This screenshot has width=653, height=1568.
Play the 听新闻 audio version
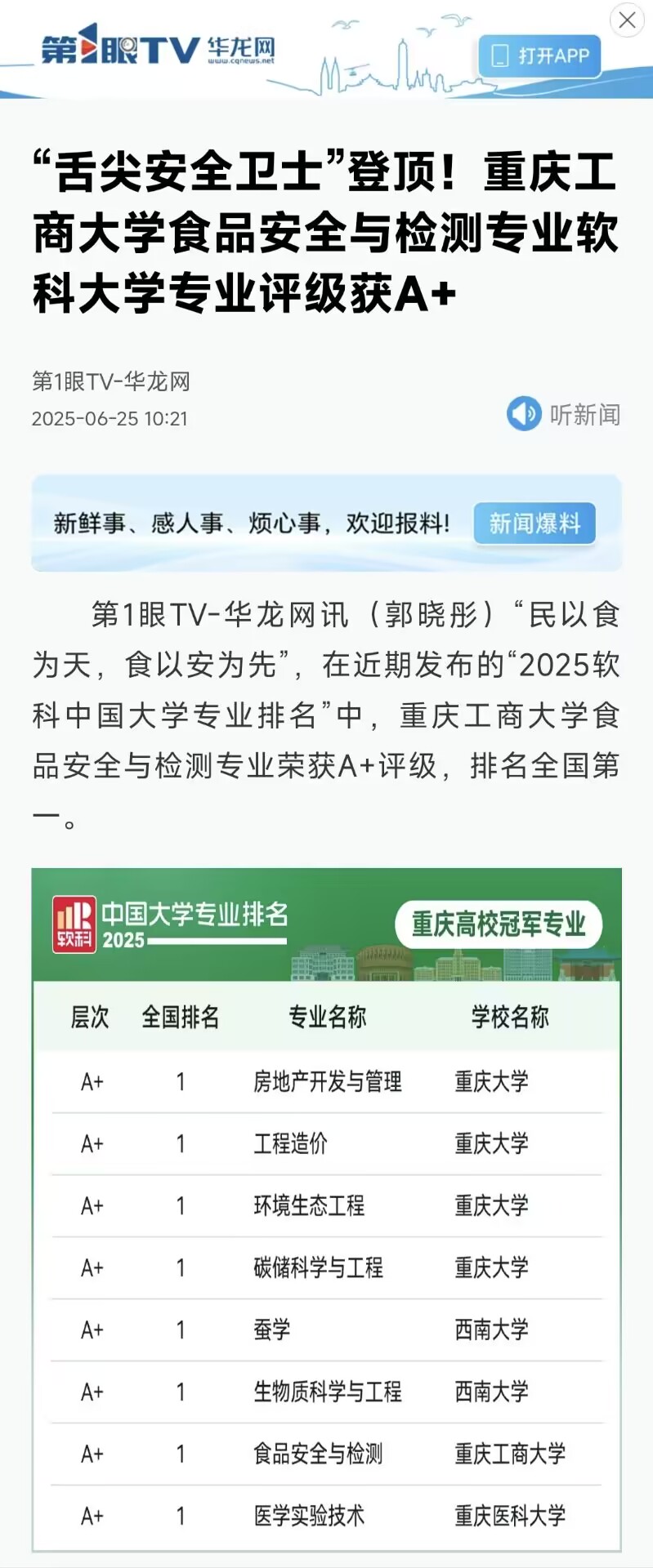click(x=563, y=414)
